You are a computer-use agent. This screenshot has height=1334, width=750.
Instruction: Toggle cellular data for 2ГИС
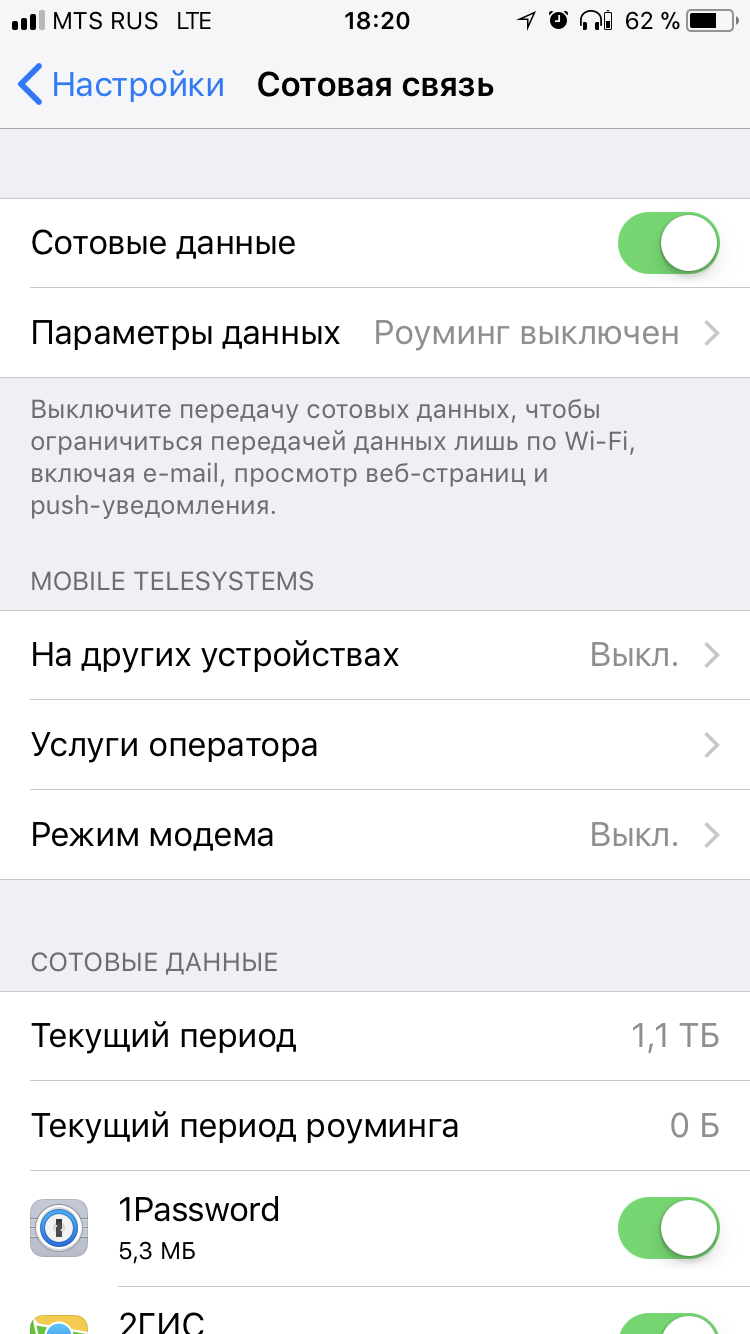point(668,1324)
